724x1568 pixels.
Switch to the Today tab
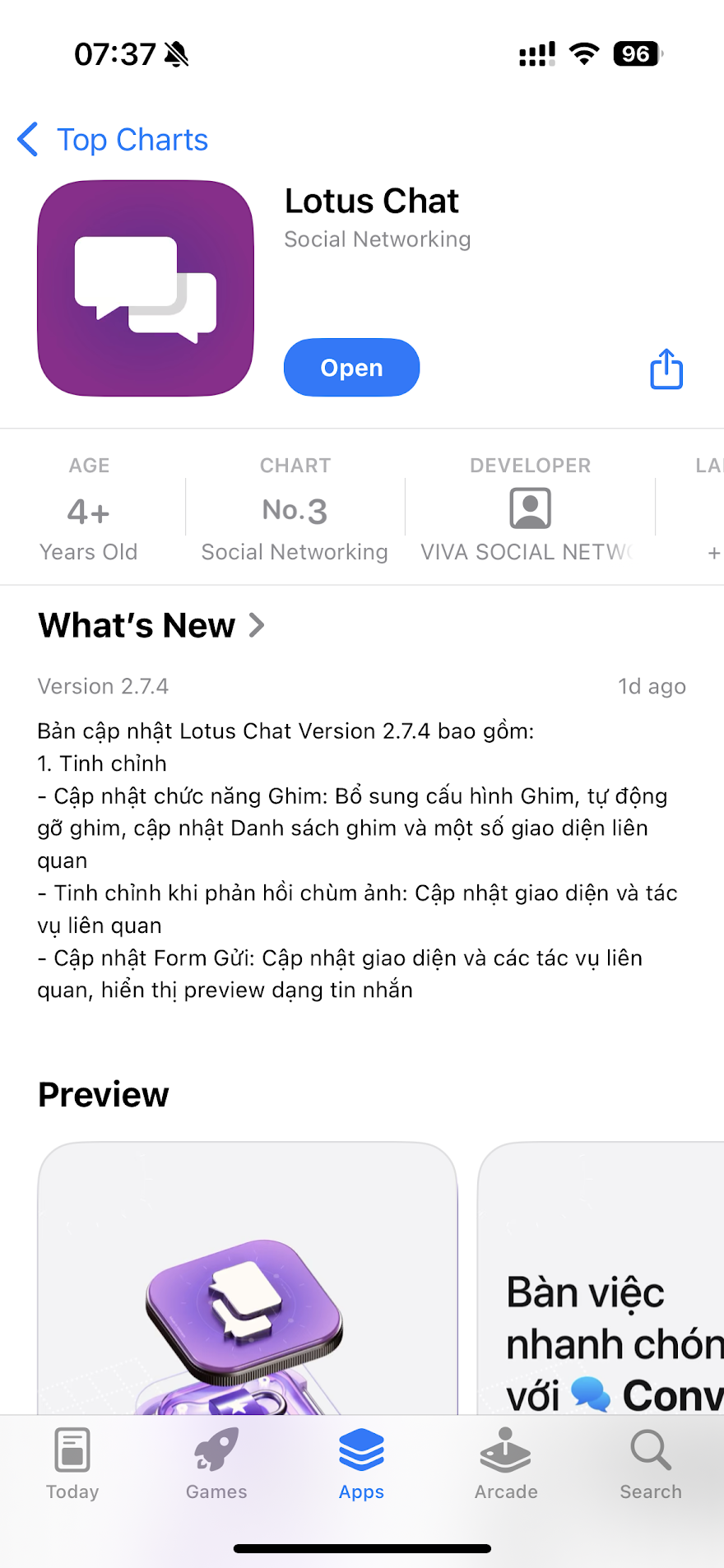[72, 1465]
